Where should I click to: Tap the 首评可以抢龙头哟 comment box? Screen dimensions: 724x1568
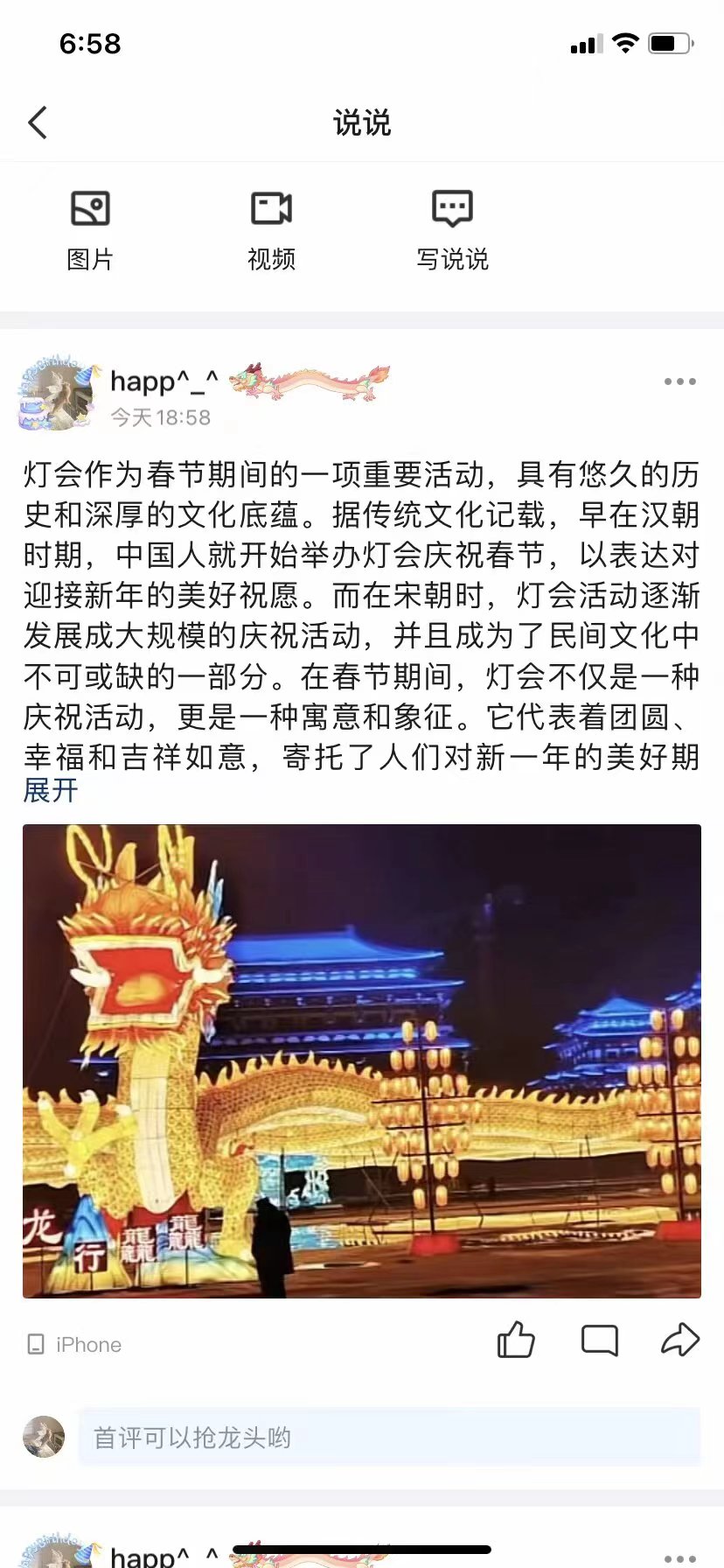click(x=389, y=1438)
